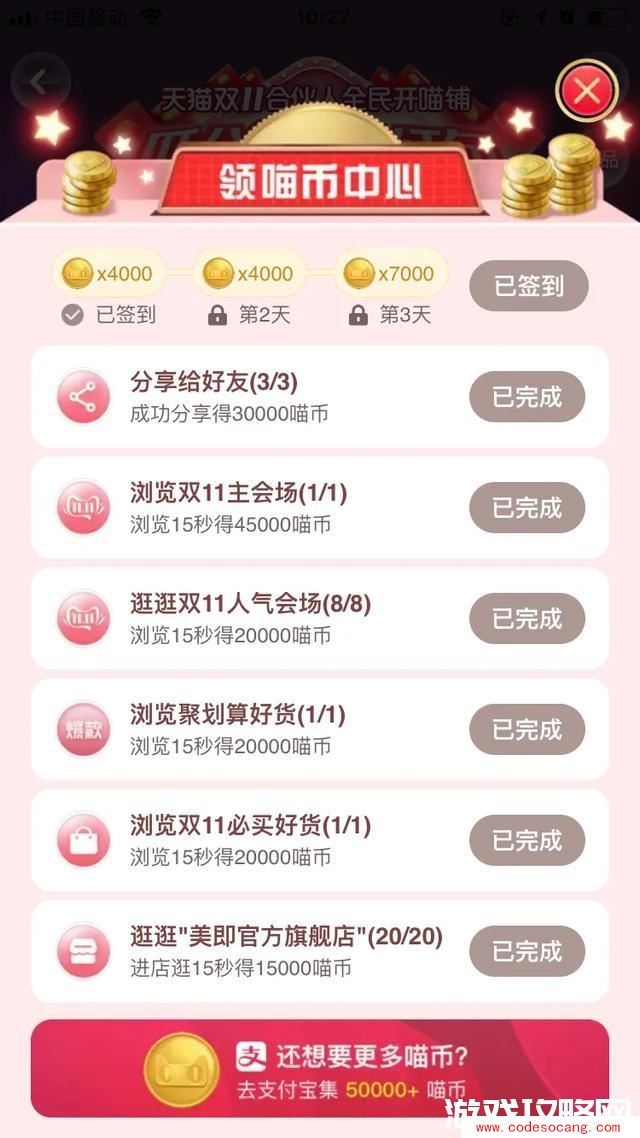Tap 已完成 for 逛逛双11人气会场
The image size is (640, 1138).
(x=527, y=619)
